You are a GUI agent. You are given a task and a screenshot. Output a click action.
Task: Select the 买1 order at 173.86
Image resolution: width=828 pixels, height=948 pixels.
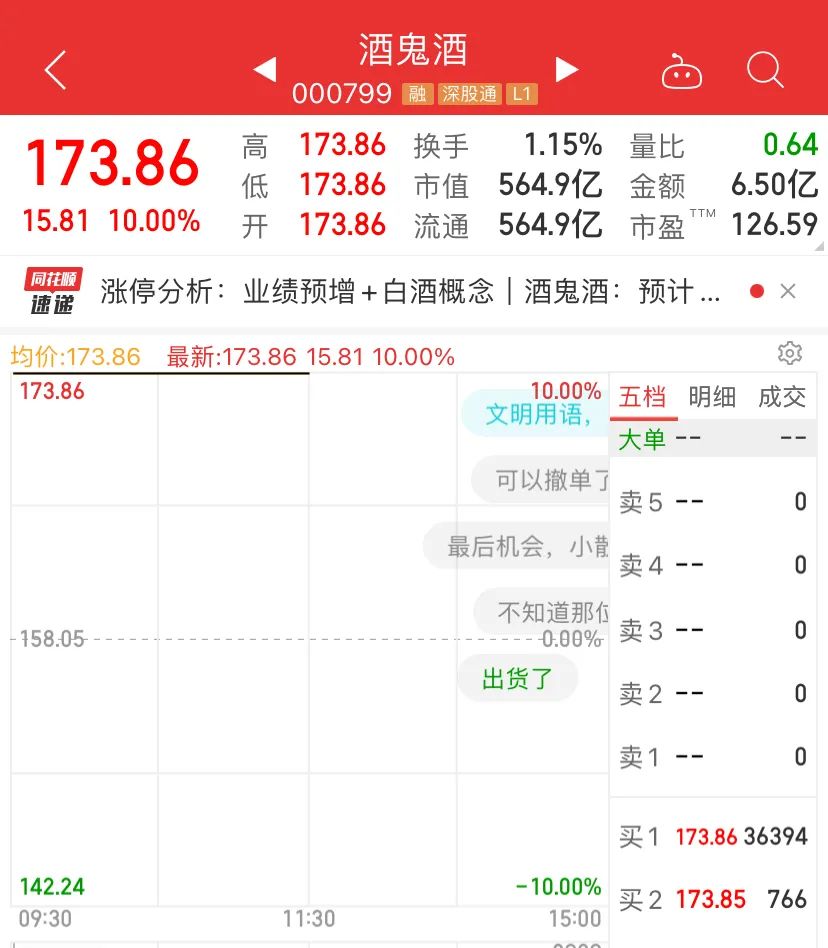(712, 836)
